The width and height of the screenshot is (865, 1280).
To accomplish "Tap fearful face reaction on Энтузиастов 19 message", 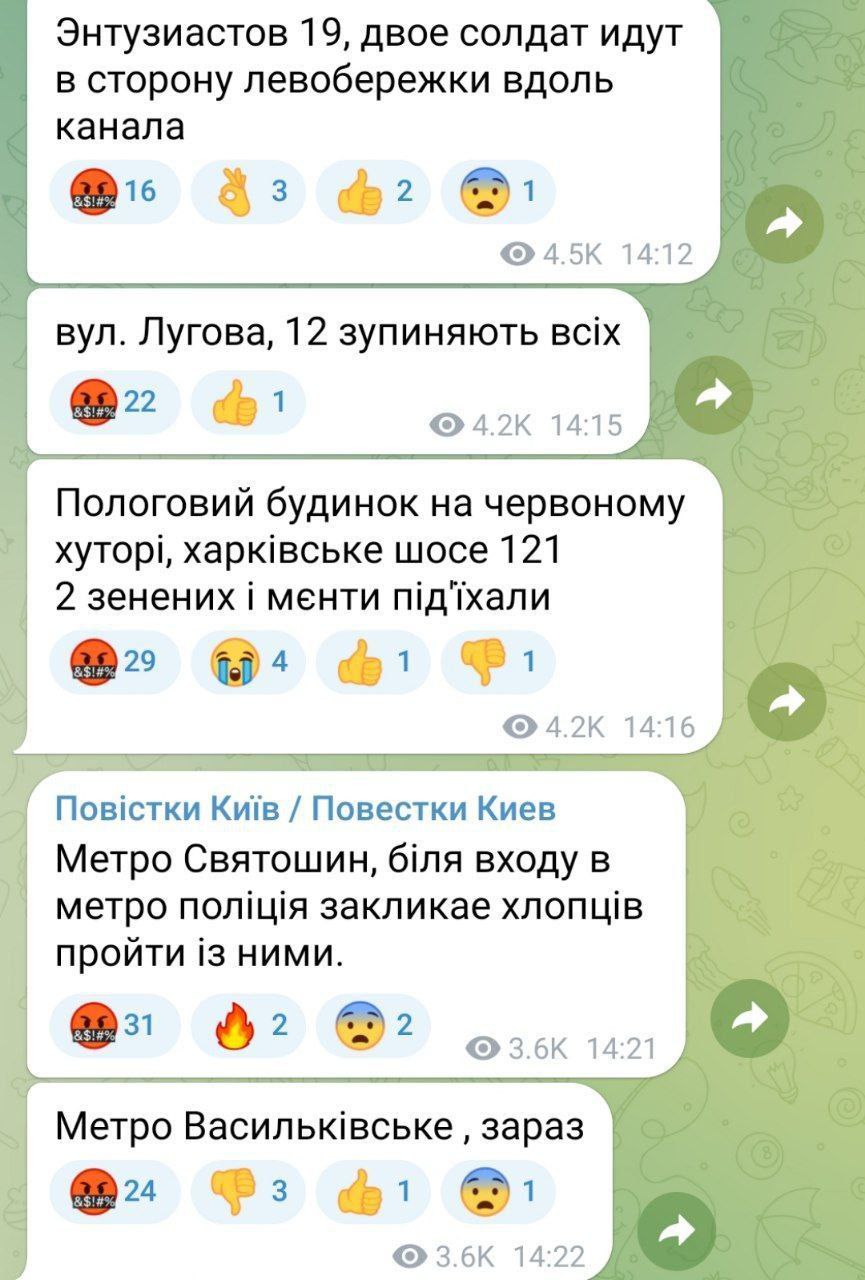I will [x=497, y=191].
